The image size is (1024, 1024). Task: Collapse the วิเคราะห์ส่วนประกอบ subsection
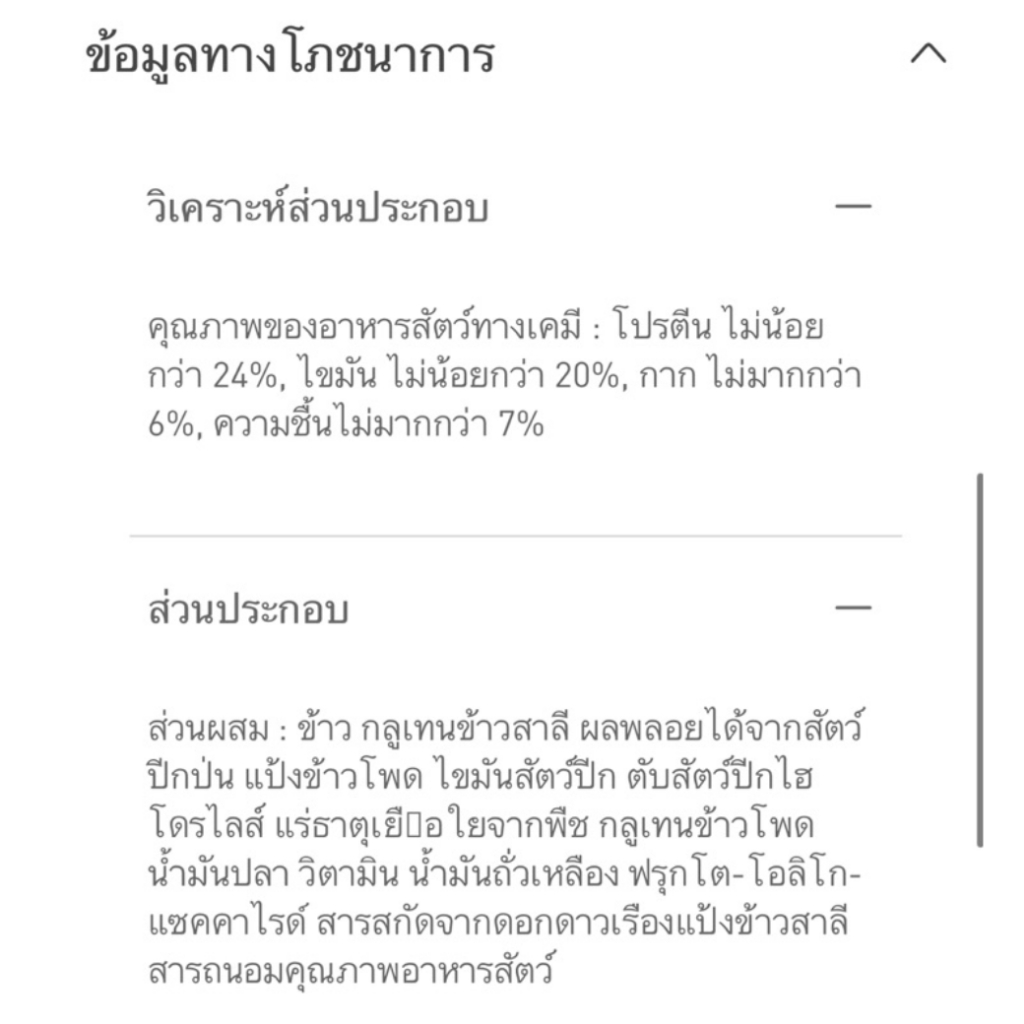853,206
